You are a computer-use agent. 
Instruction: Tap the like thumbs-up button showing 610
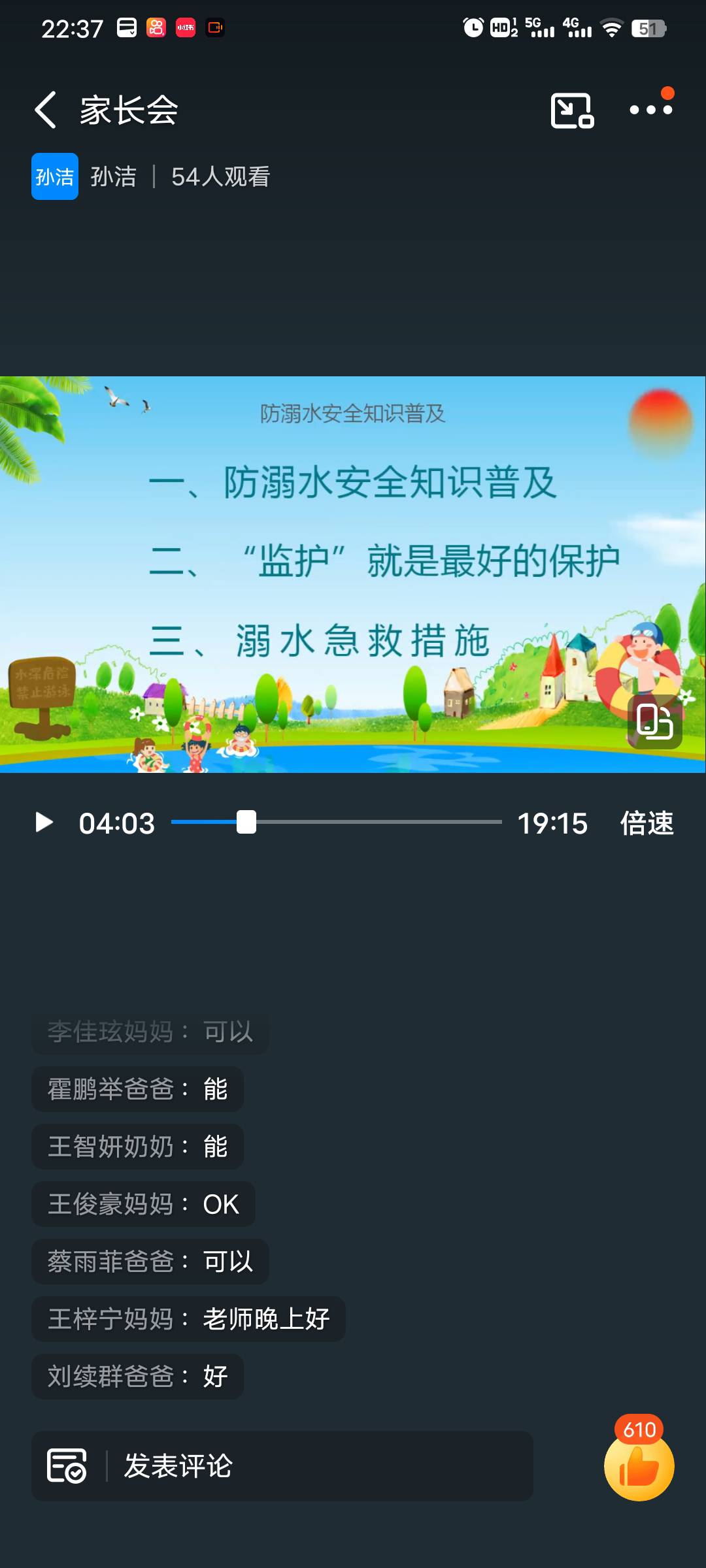639,1467
